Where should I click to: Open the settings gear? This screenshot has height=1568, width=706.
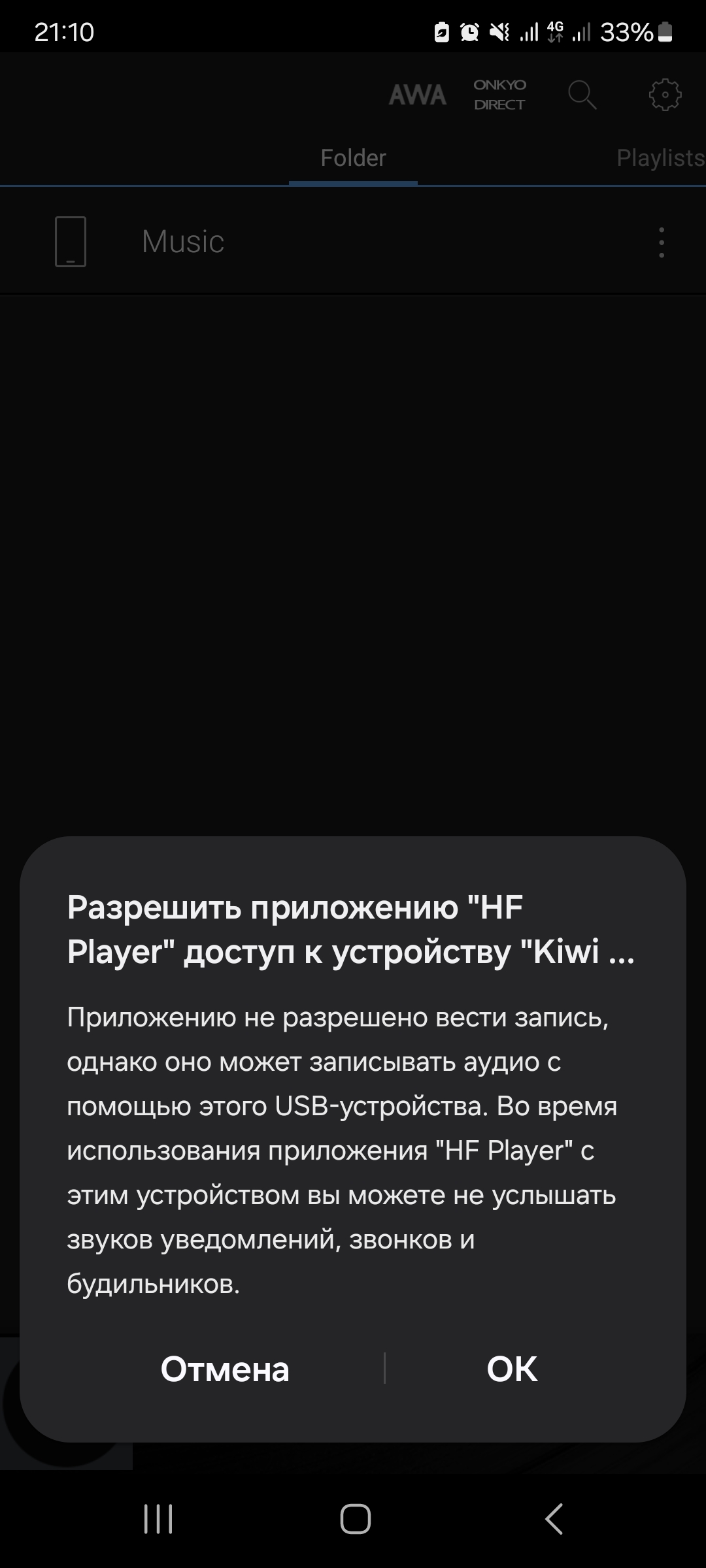pos(664,95)
